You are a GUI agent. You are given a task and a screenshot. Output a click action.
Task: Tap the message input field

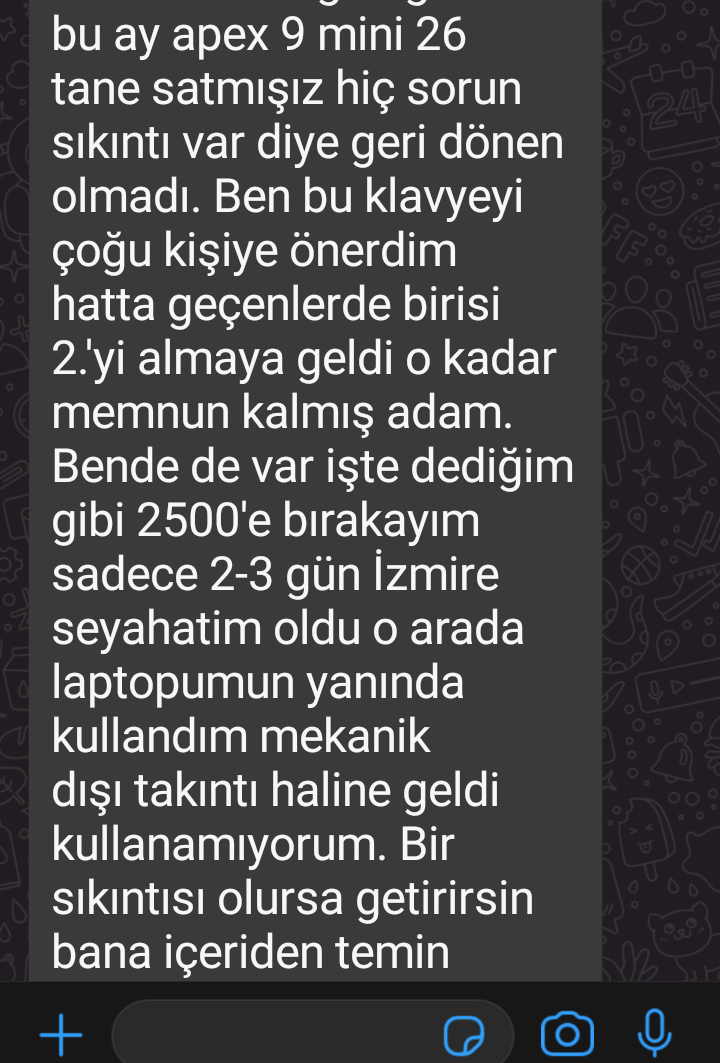point(270,1034)
